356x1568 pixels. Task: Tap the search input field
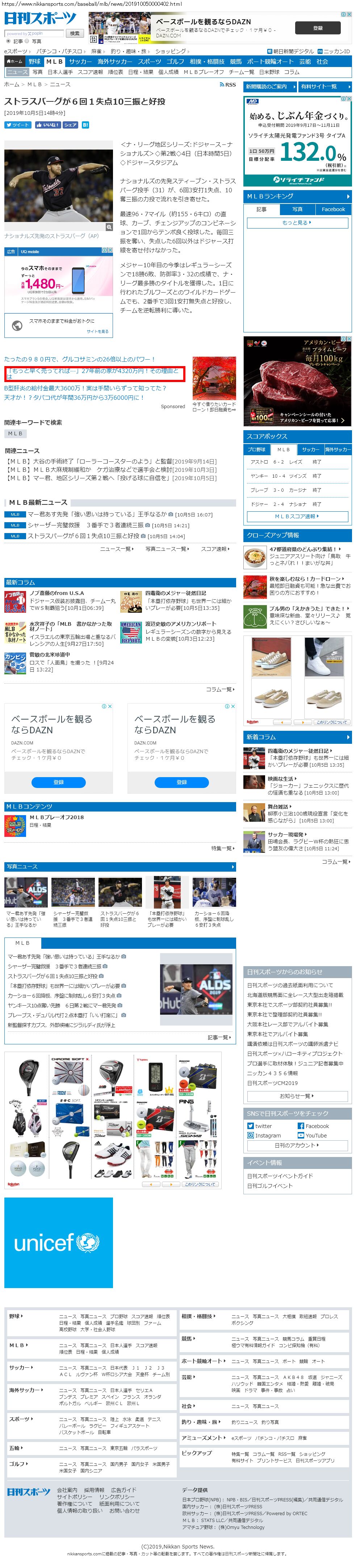coord(33,33)
